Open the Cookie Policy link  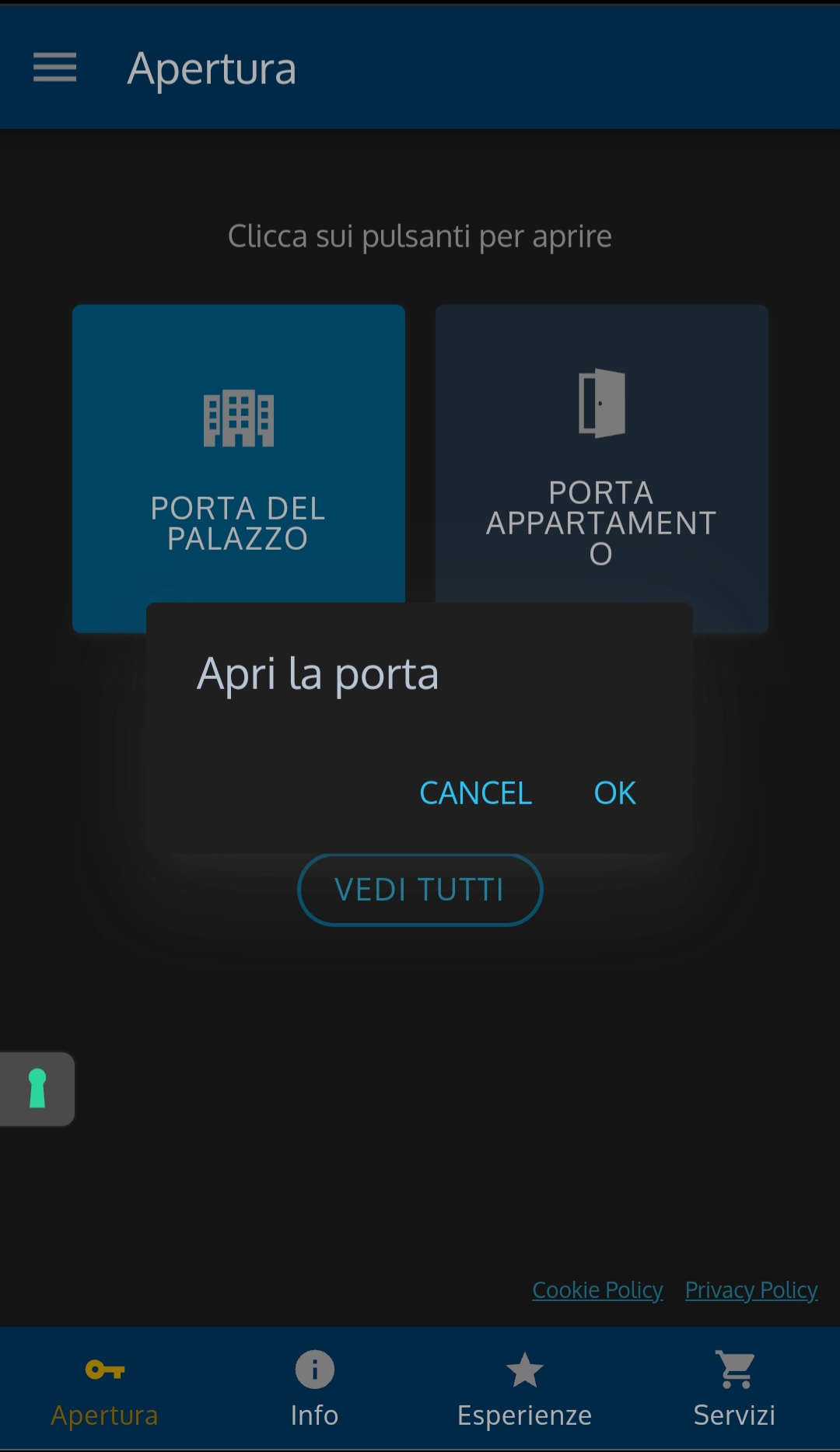point(597,1289)
